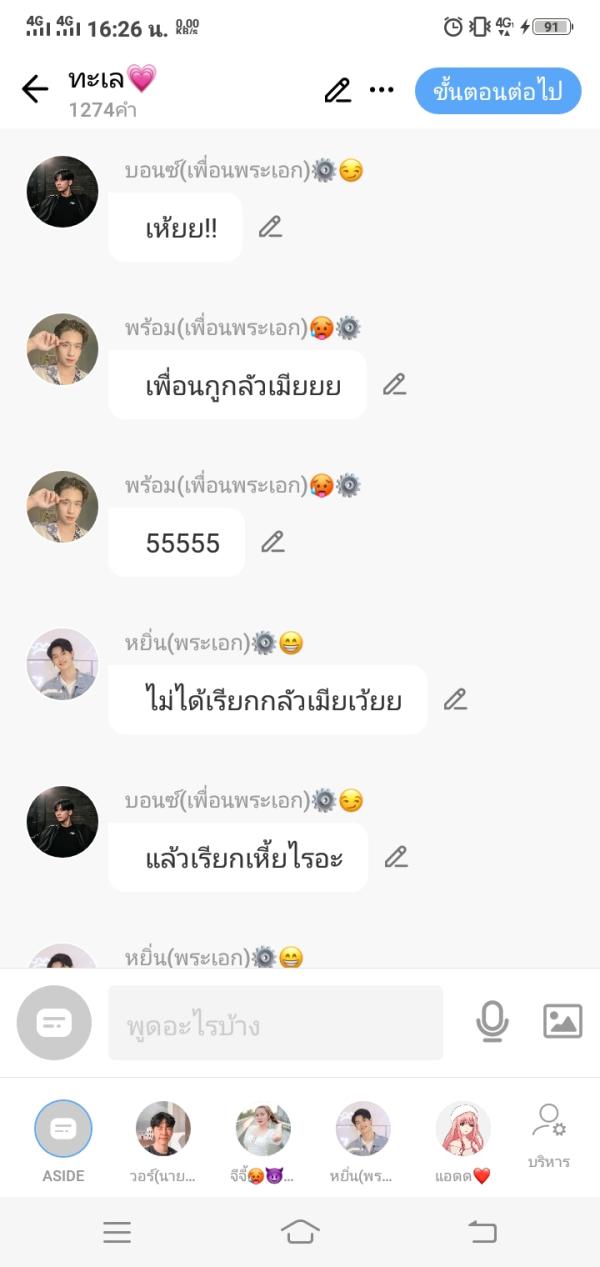This screenshot has height=1267, width=600.
Task: Edit the message แล้วเรียกเหี้ยไรอะ
Action: (397, 857)
